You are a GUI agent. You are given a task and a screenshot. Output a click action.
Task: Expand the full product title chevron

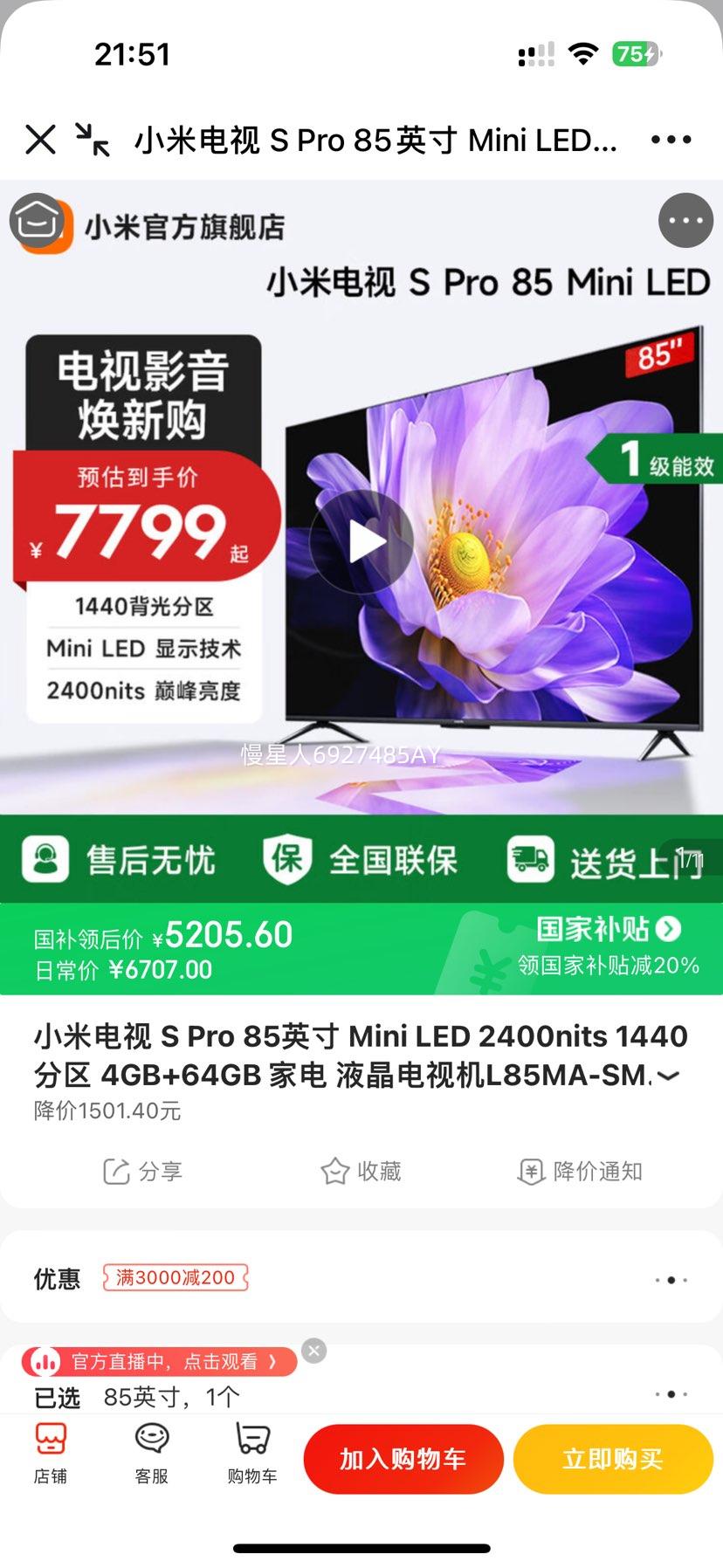pos(669,1076)
